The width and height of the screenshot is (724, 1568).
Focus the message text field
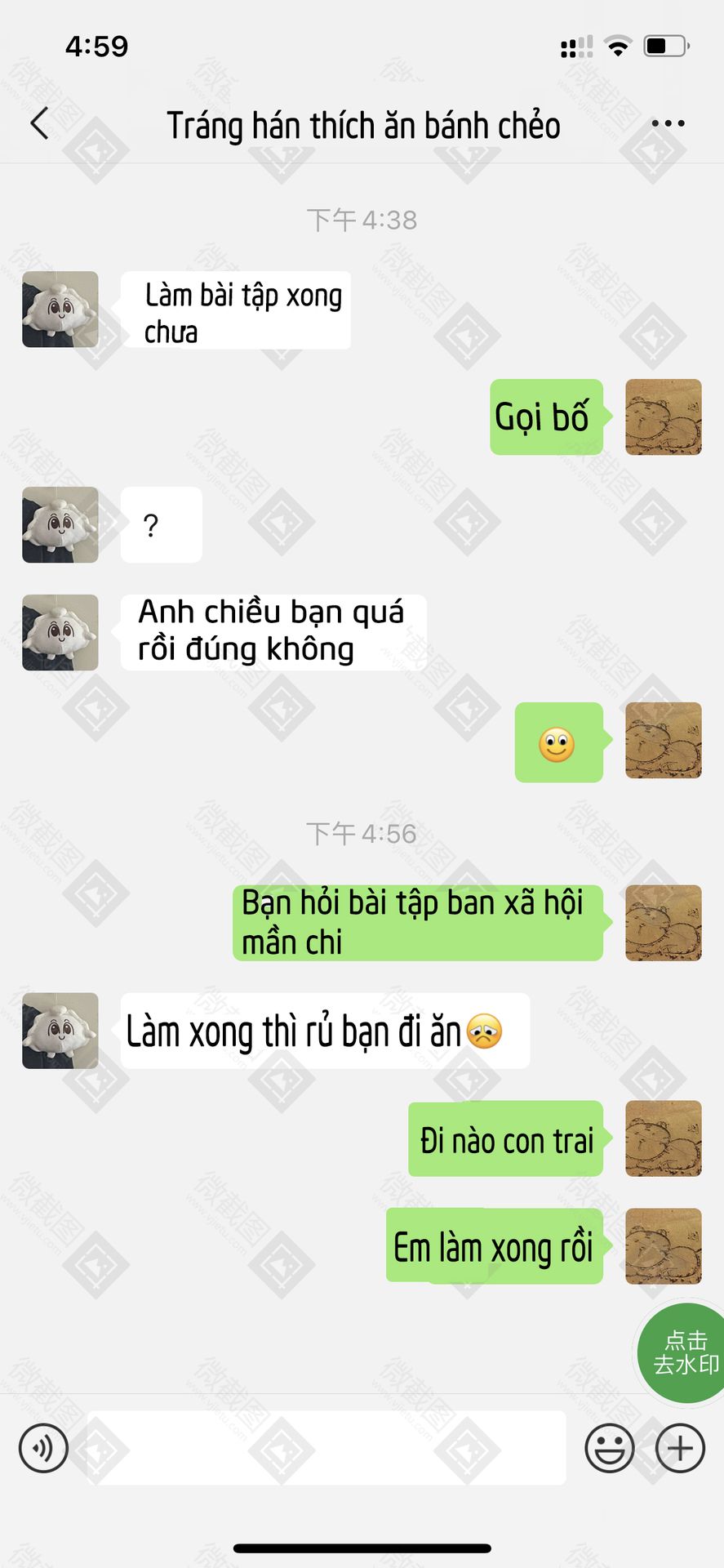point(326,1448)
